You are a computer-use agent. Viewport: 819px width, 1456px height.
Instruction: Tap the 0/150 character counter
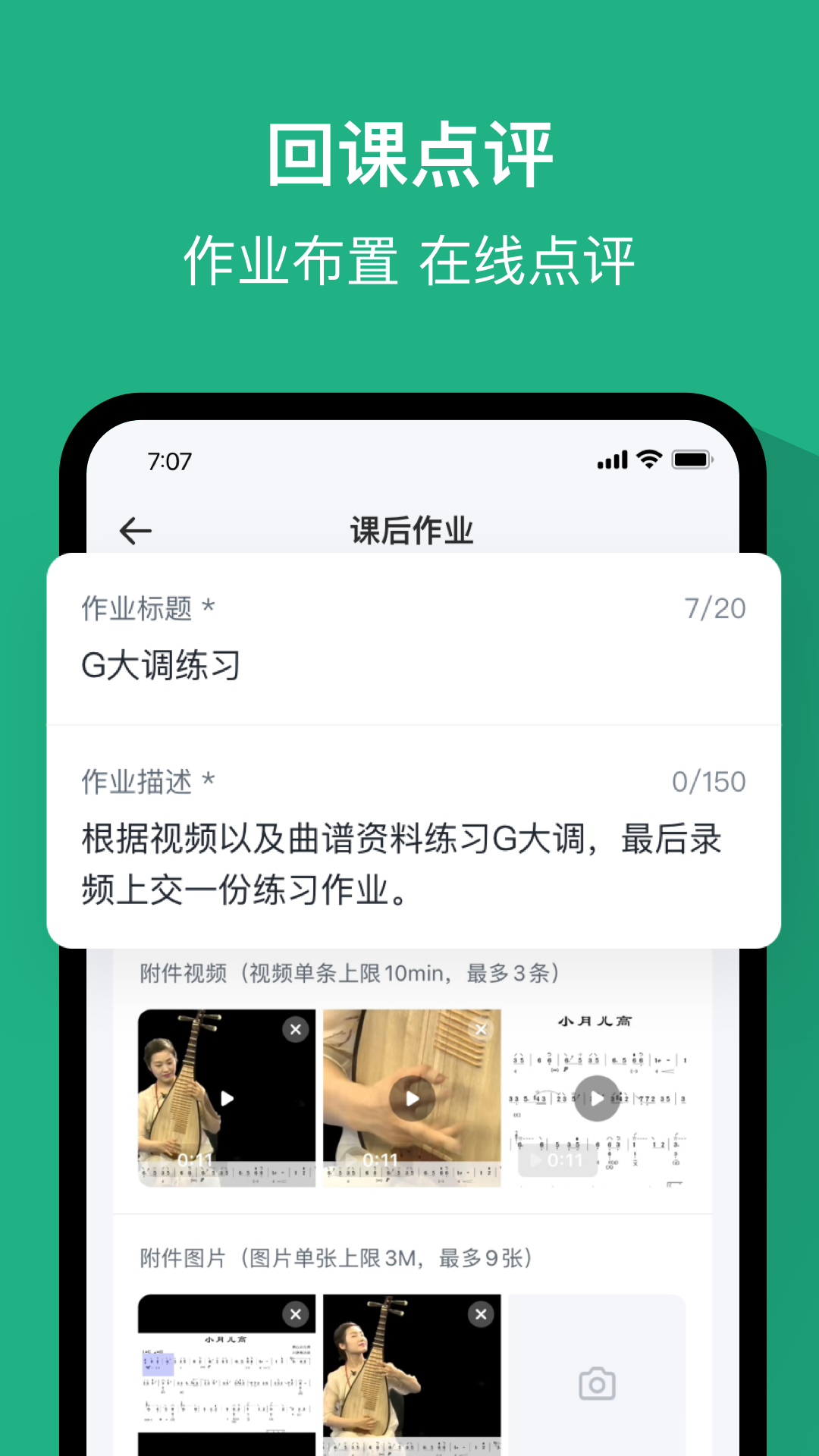pos(710,781)
